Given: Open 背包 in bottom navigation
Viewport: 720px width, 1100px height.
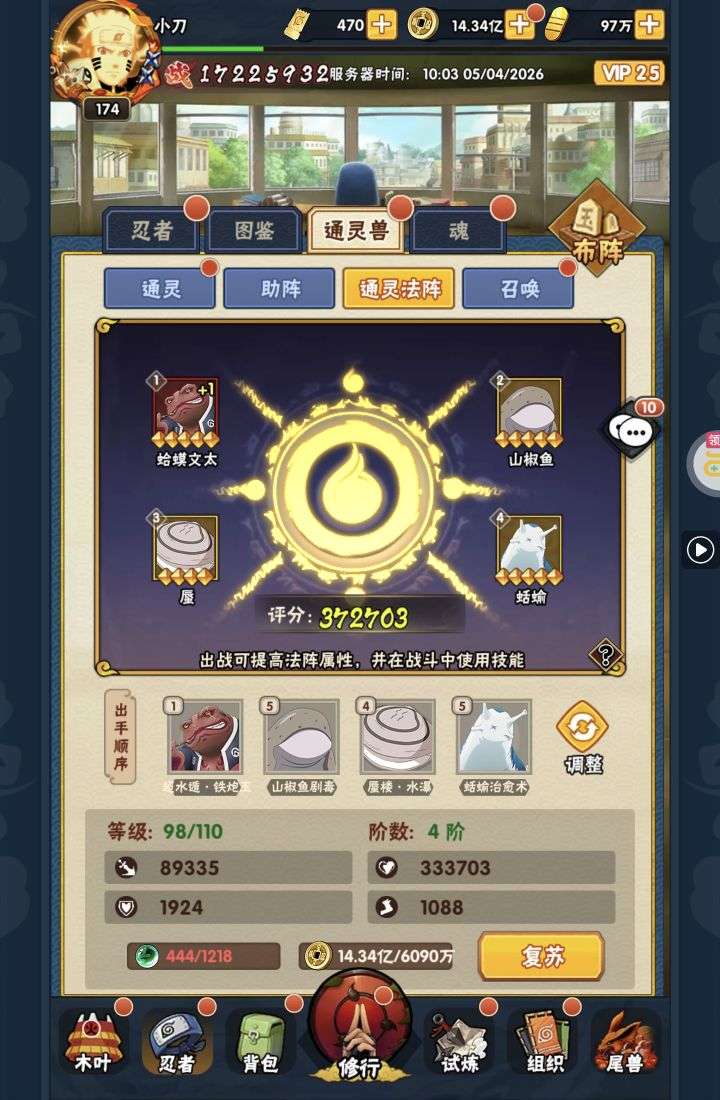Looking at the screenshot, I should [x=260, y=1042].
